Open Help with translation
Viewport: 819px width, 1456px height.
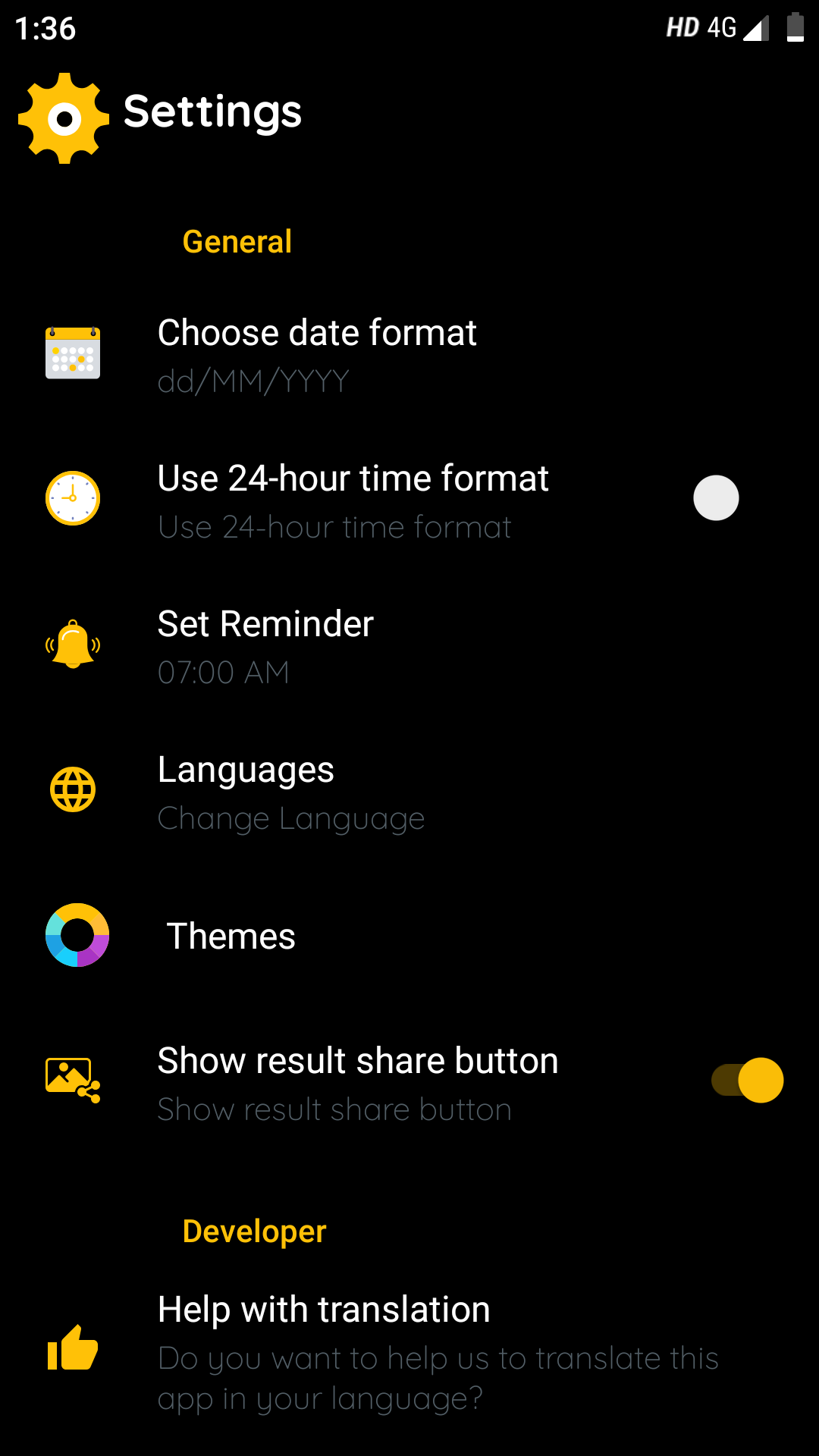pos(409,1351)
